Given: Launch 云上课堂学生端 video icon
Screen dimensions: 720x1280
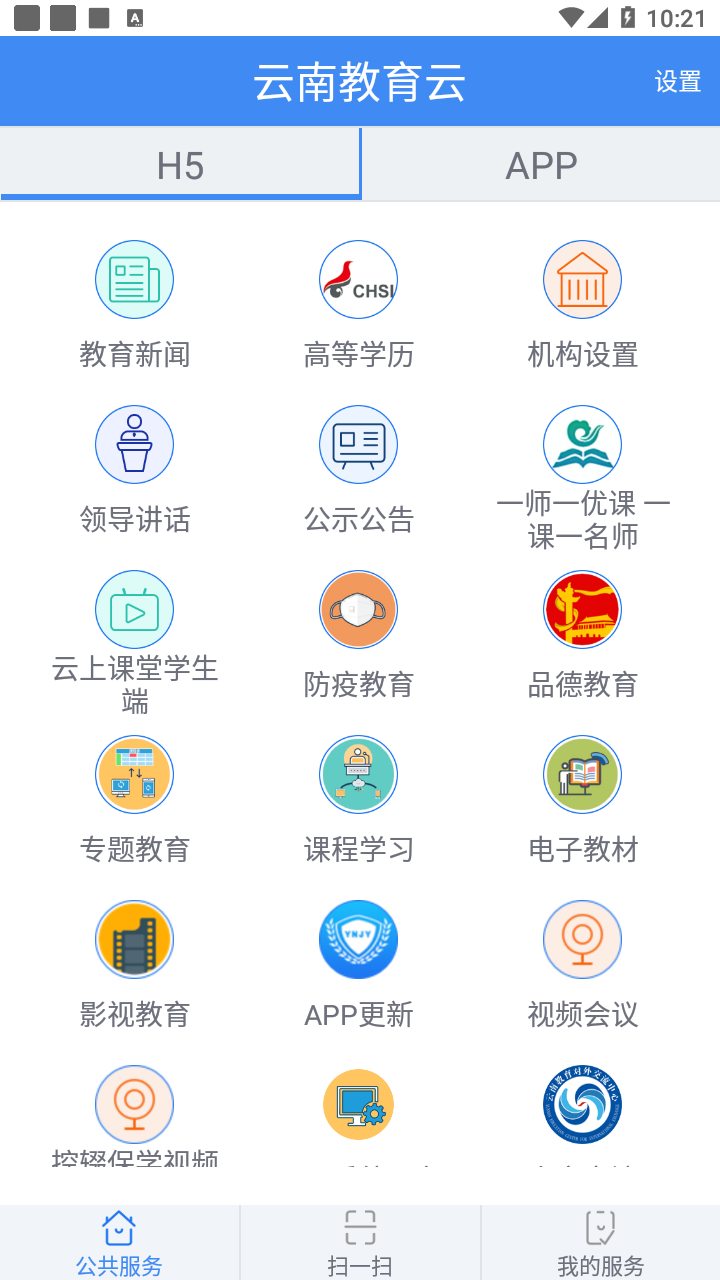Looking at the screenshot, I should tap(134, 609).
